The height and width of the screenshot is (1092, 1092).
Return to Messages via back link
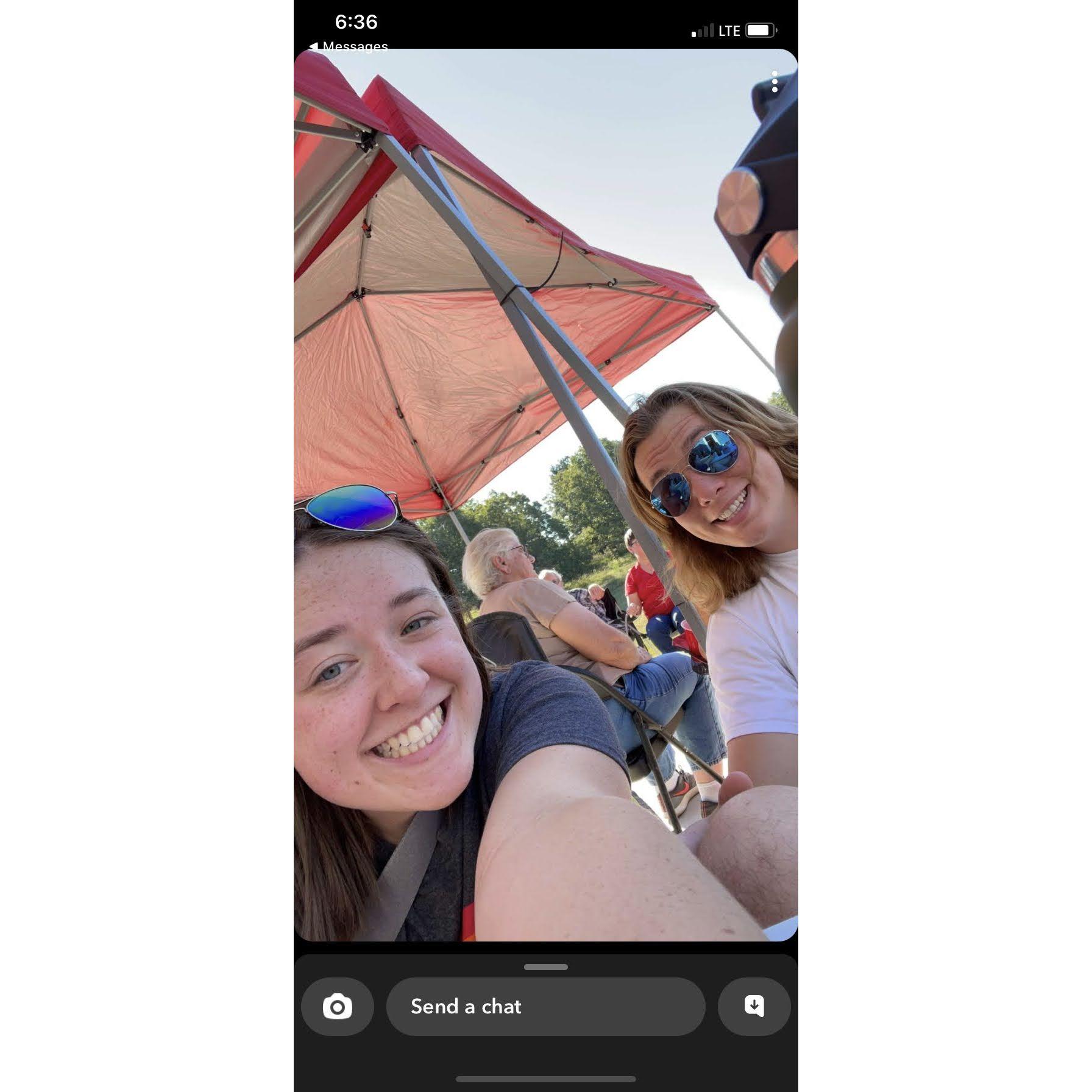pos(349,46)
